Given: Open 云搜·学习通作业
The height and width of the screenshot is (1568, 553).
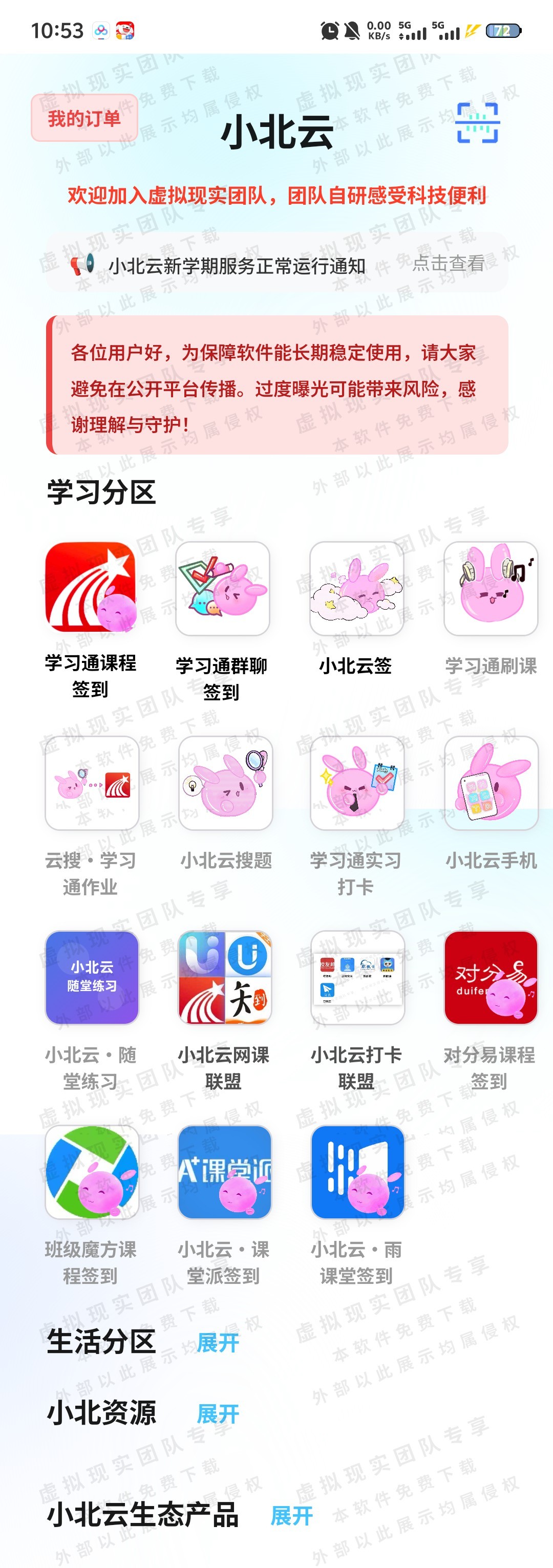Looking at the screenshot, I should coord(91,783).
